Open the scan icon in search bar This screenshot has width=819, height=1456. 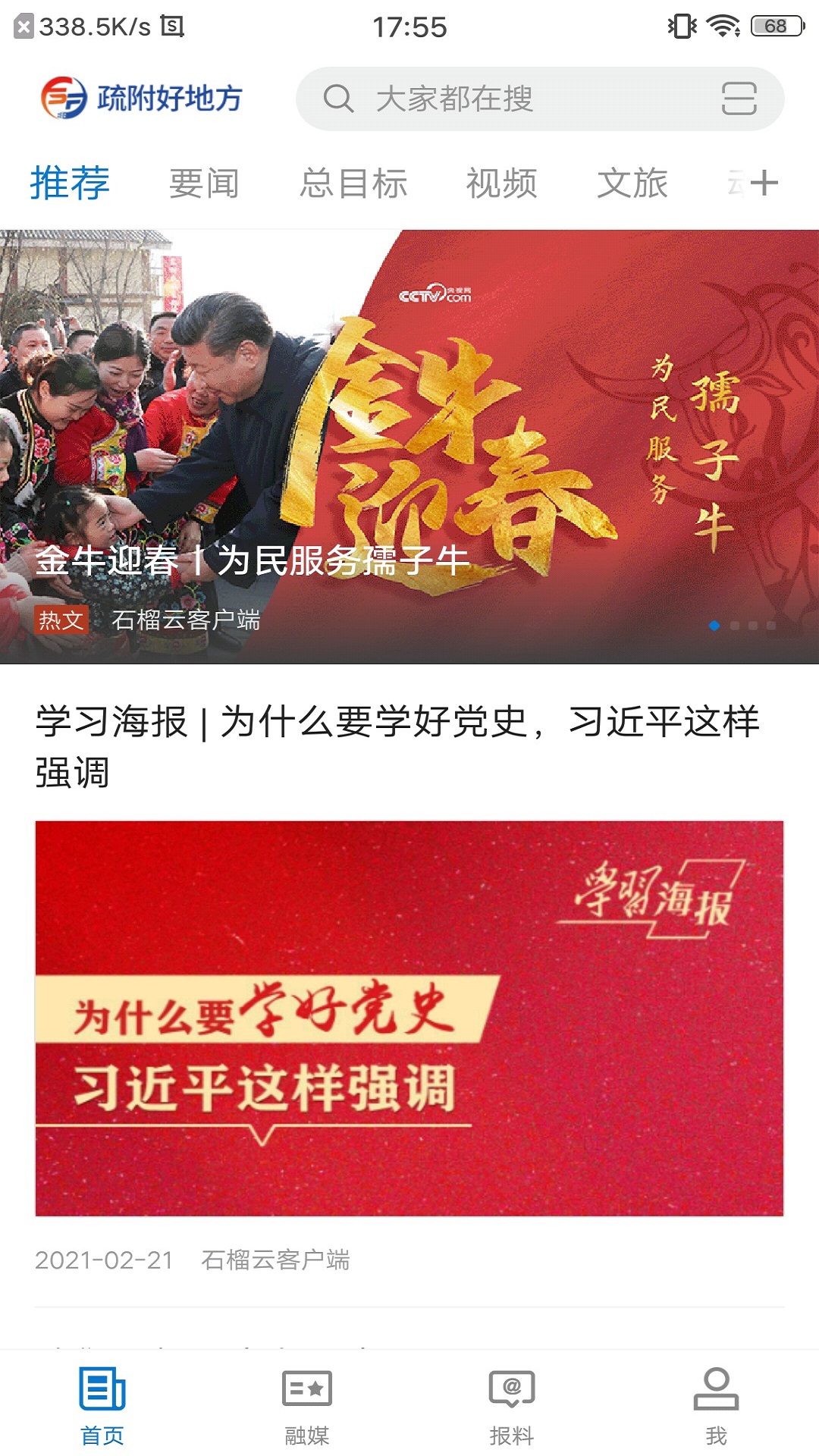tap(739, 99)
